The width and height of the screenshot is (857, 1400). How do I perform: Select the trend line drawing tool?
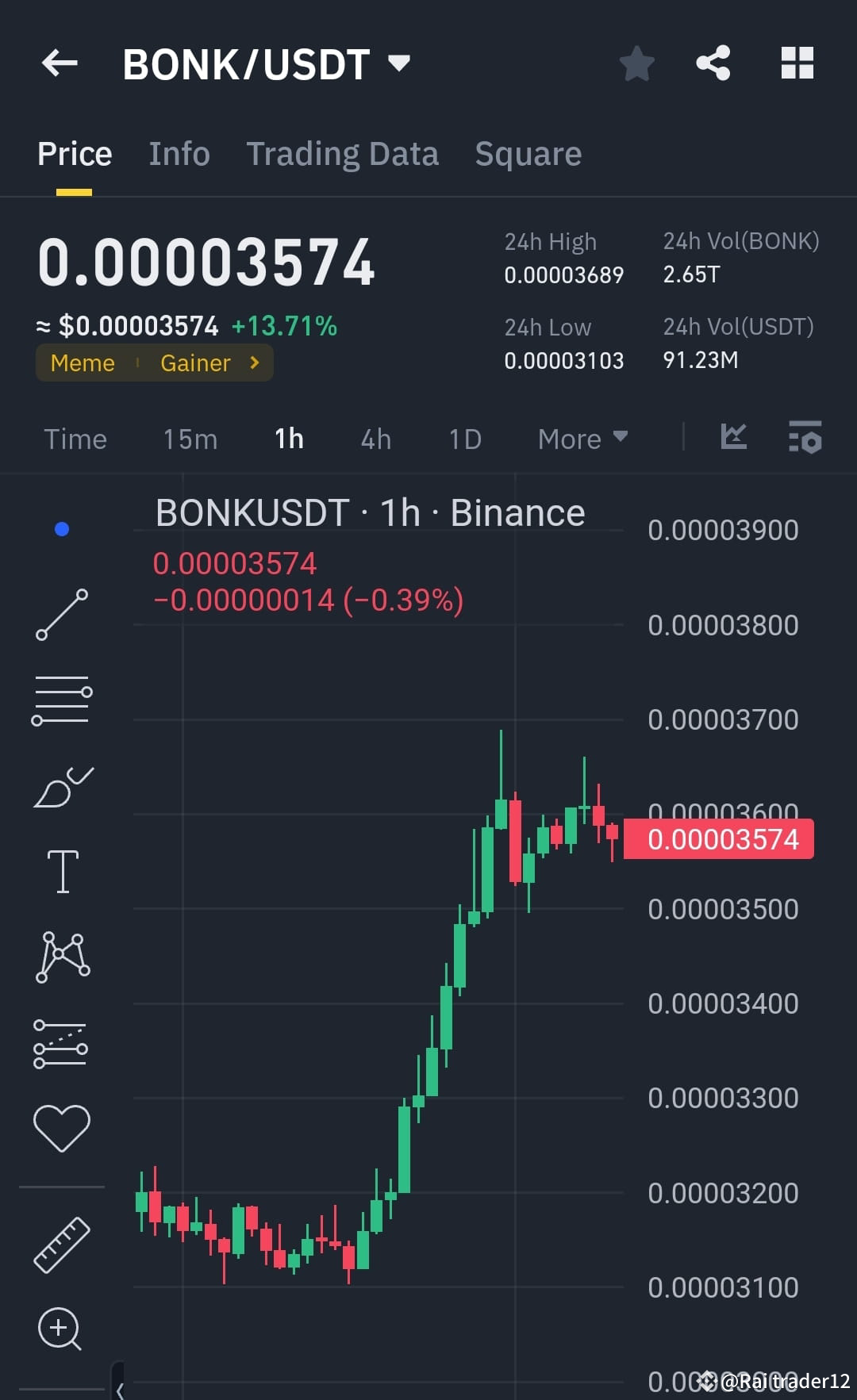coord(62,615)
